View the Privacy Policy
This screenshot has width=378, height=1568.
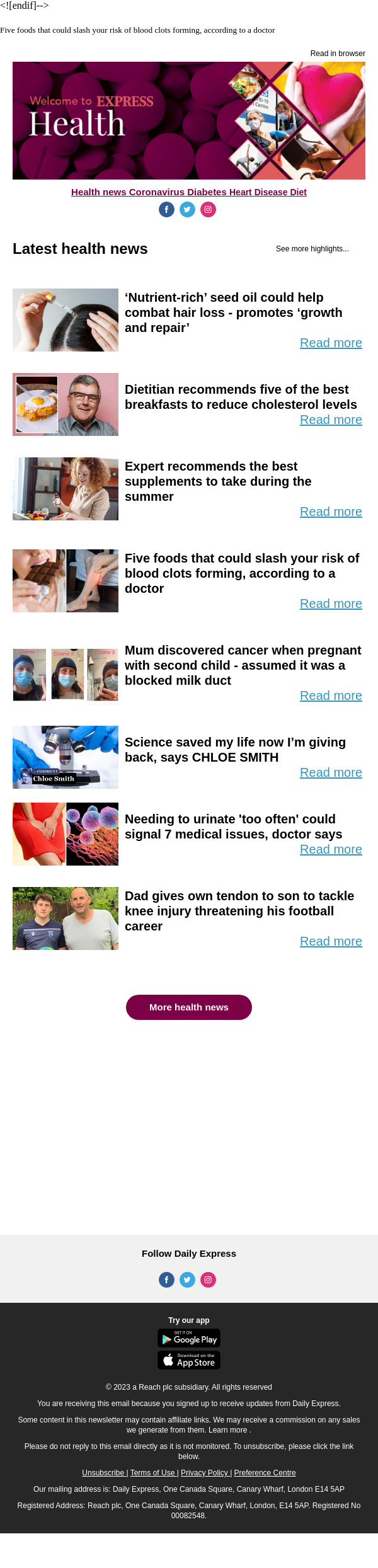(x=205, y=1473)
